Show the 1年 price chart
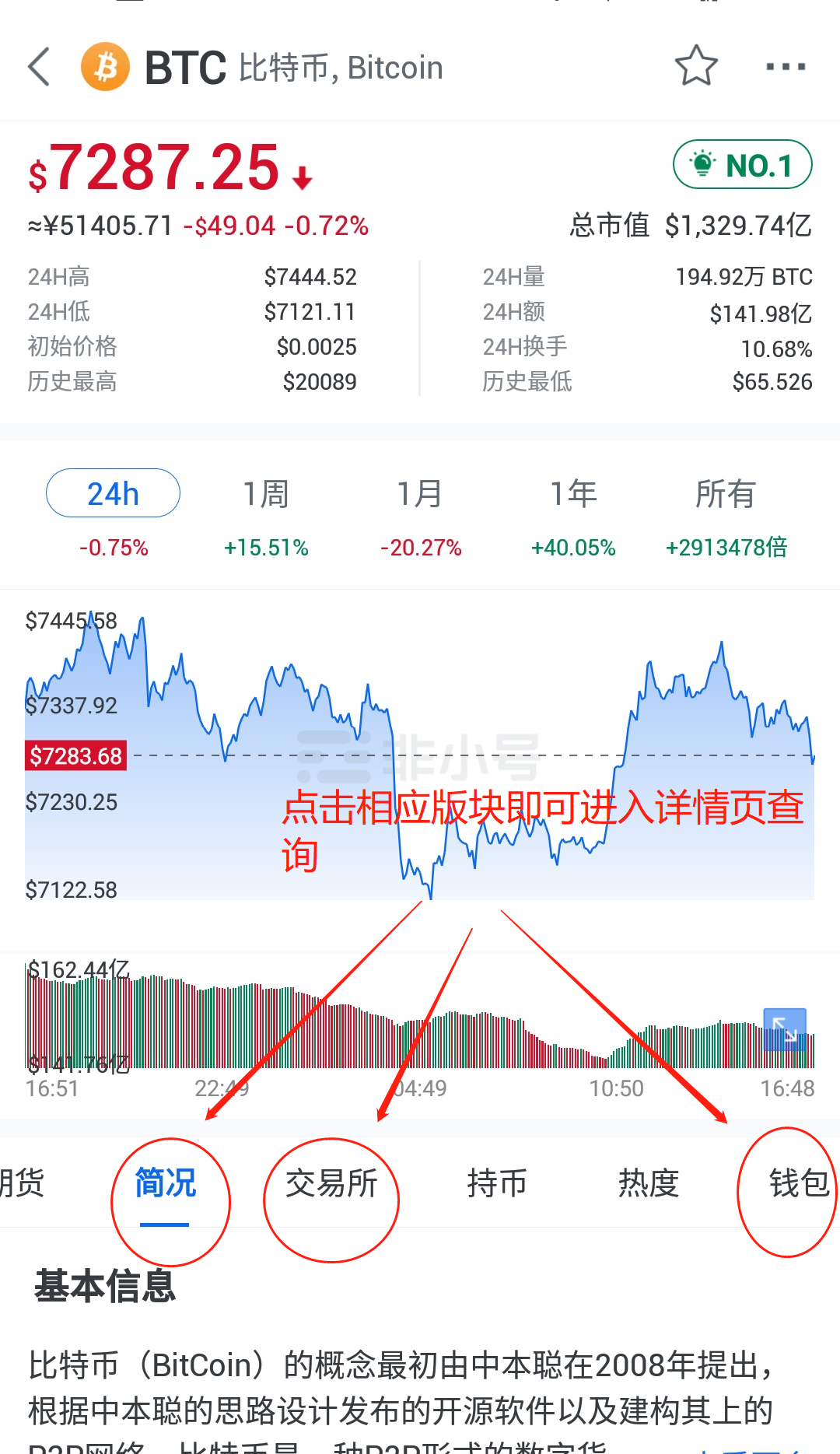 (x=573, y=495)
